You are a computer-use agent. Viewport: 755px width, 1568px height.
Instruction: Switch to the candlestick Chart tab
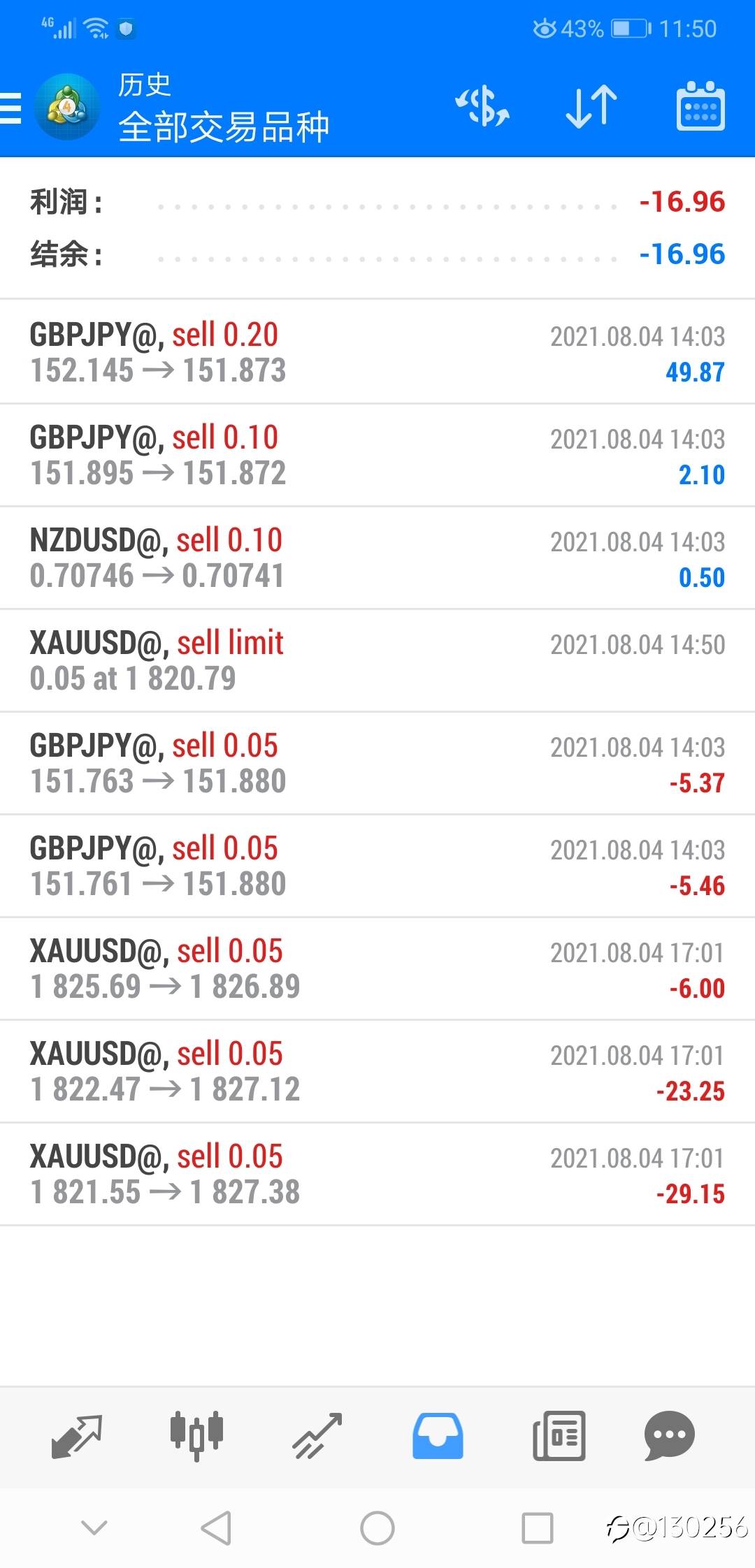tap(197, 1437)
